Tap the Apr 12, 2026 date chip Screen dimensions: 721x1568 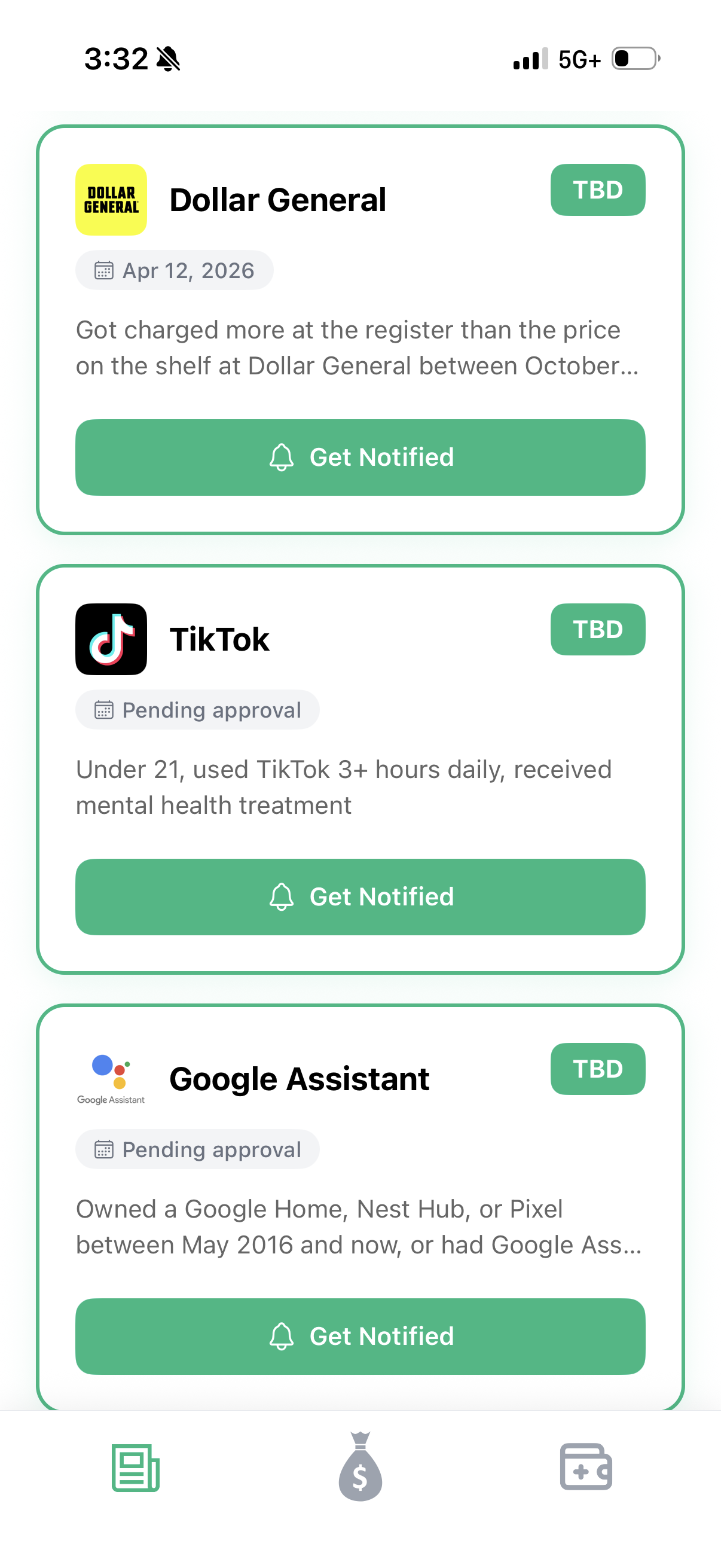(175, 270)
